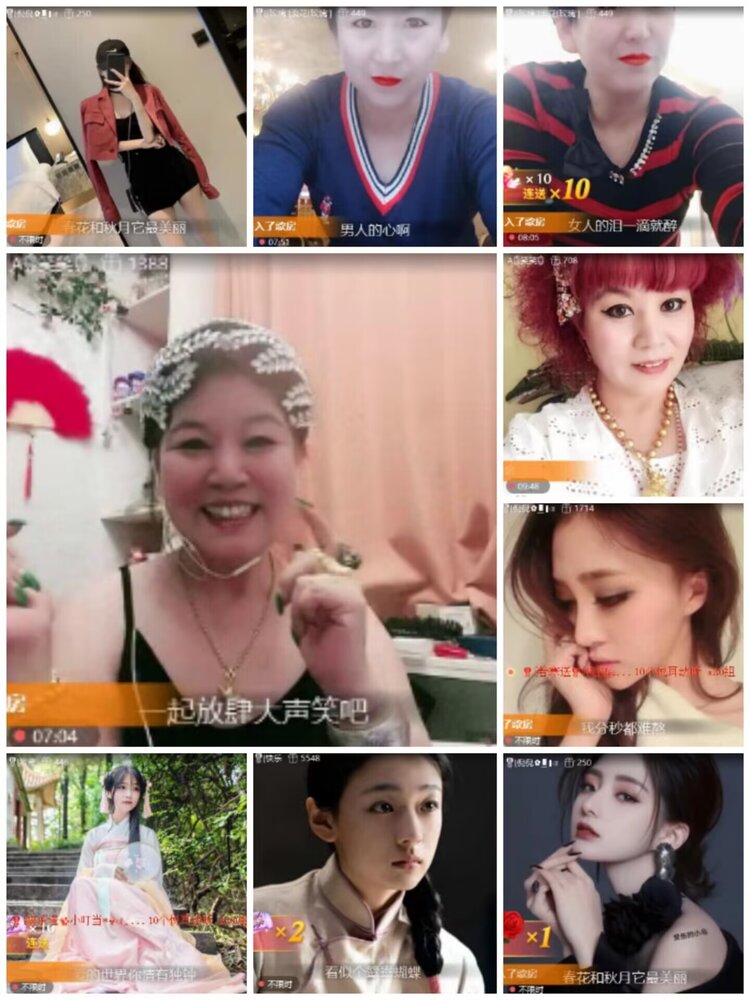The height and width of the screenshot is (1000, 750).
Task: Click the 07:51 timer badge
Action: (276, 242)
